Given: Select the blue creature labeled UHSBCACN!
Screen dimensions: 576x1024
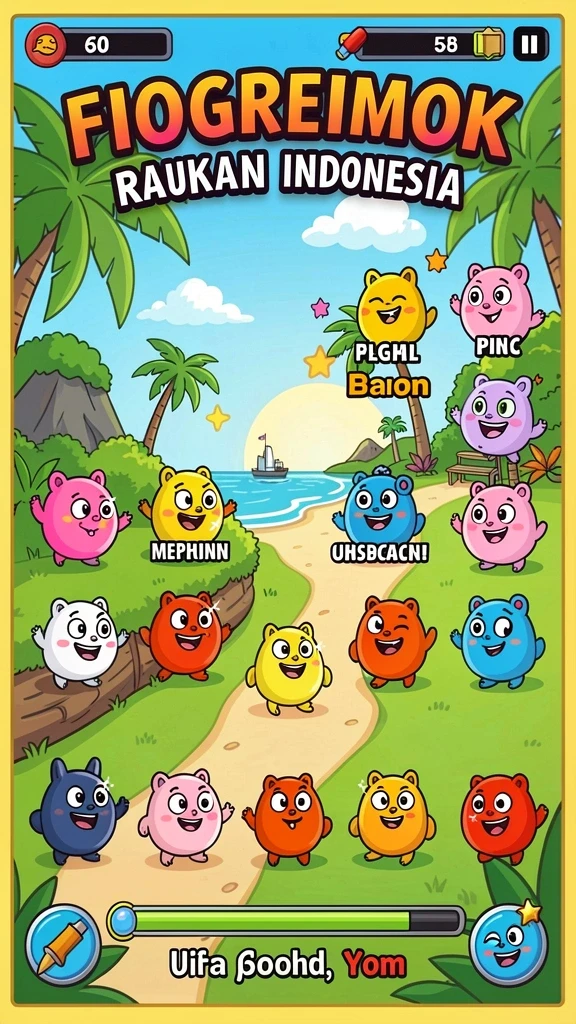Looking at the screenshot, I should 379,506.
